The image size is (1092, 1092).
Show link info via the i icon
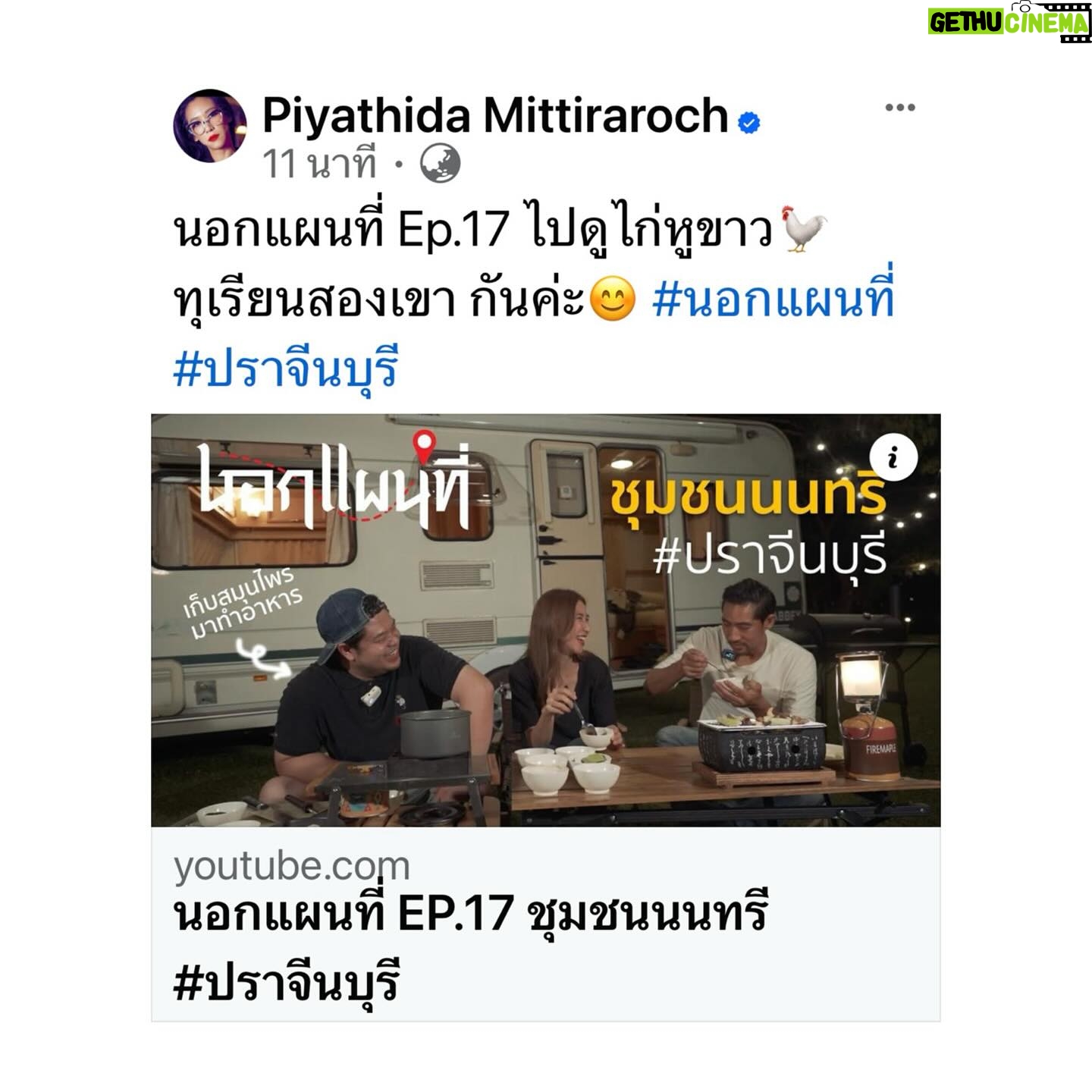click(x=893, y=458)
